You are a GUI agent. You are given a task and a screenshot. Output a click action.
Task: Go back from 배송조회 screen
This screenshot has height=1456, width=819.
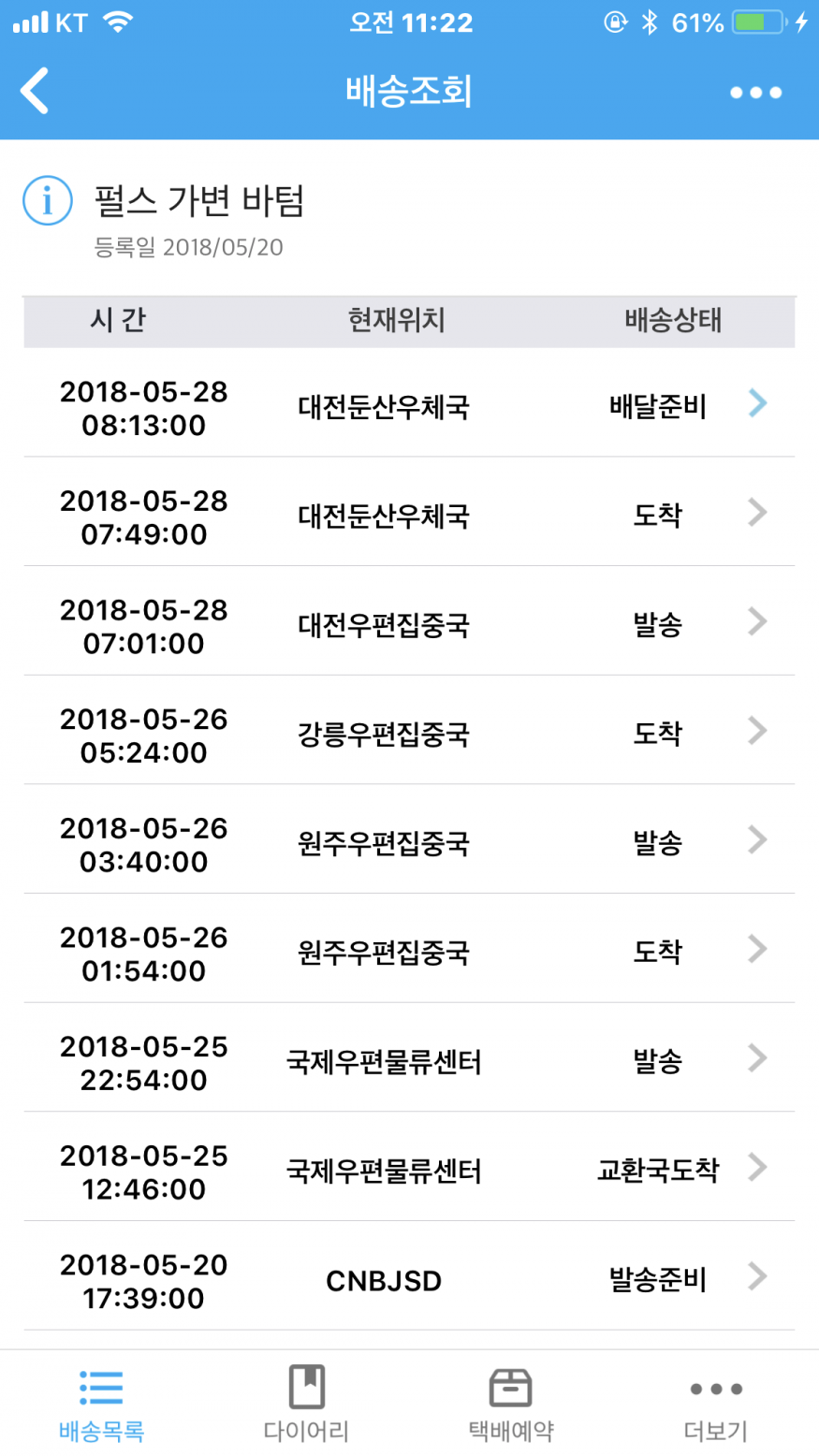click(36, 92)
